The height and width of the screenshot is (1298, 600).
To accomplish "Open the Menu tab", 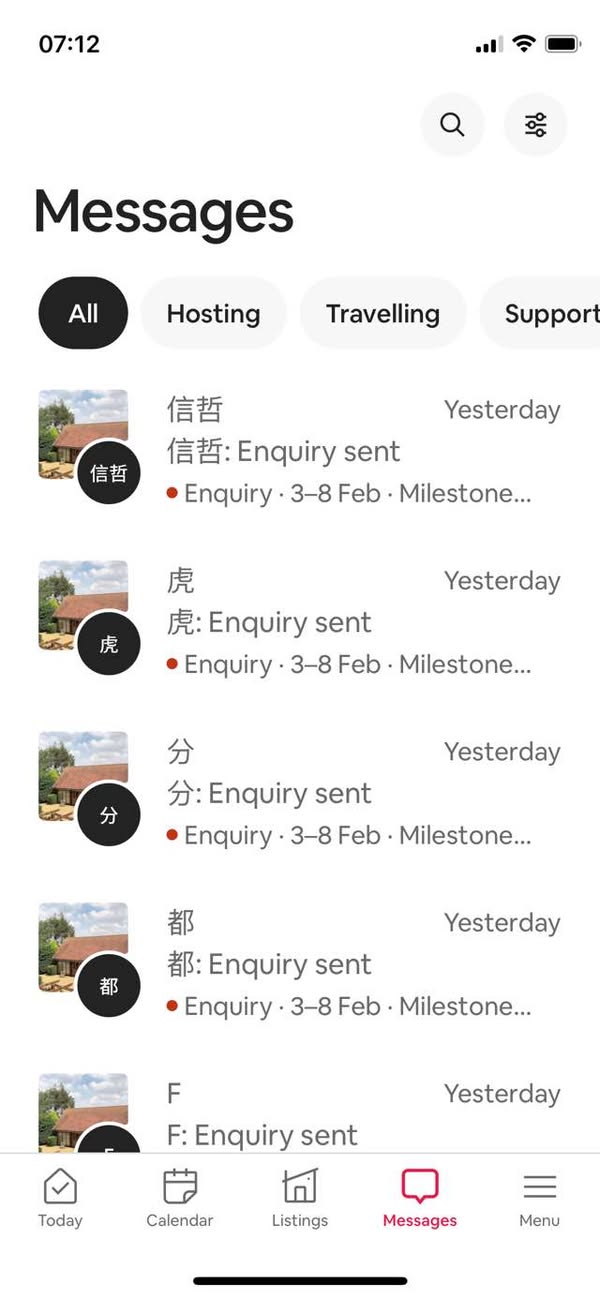I will click(x=540, y=1198).
